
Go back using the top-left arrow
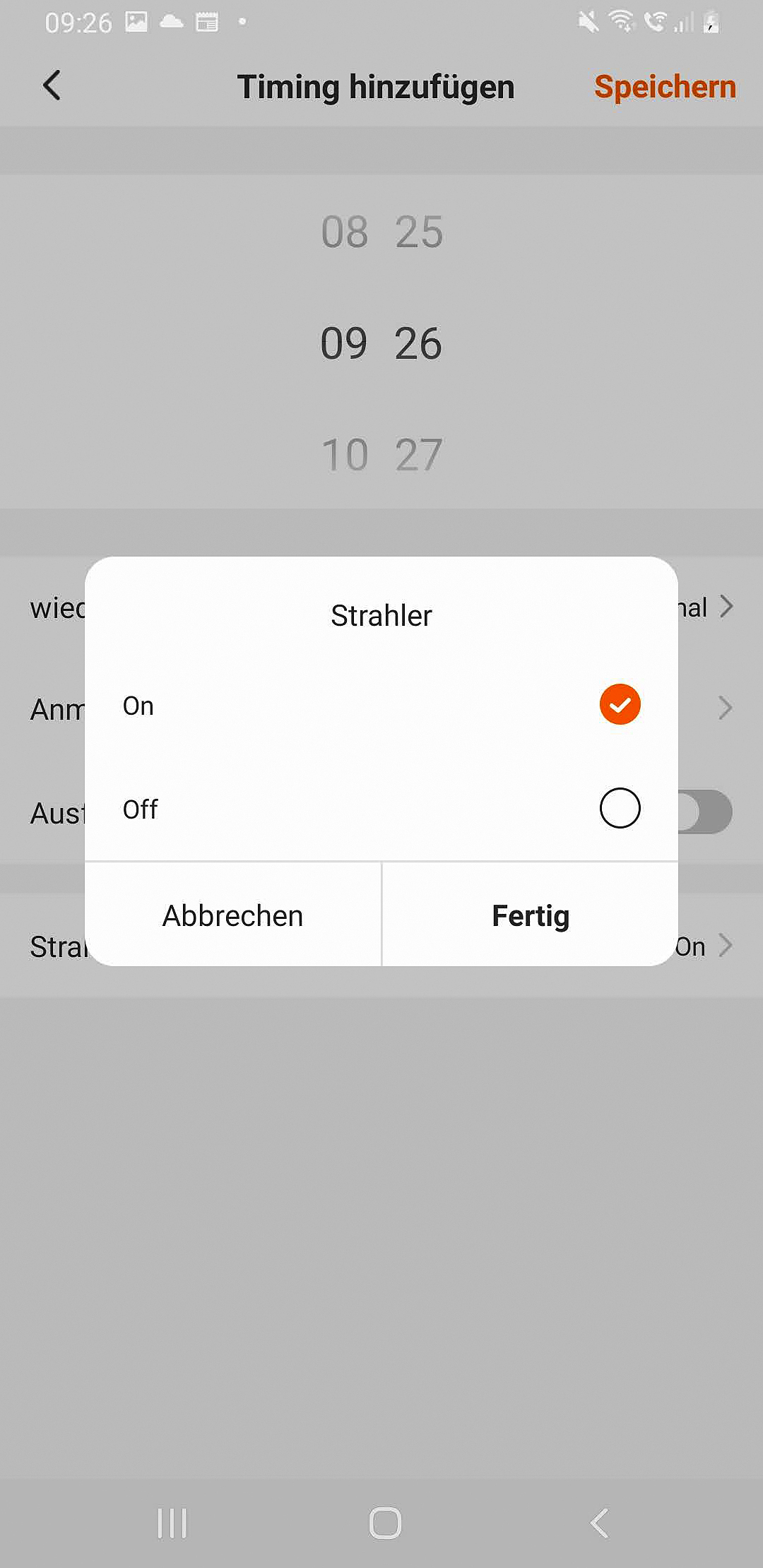pyautogui.click(x=52, y=86)
